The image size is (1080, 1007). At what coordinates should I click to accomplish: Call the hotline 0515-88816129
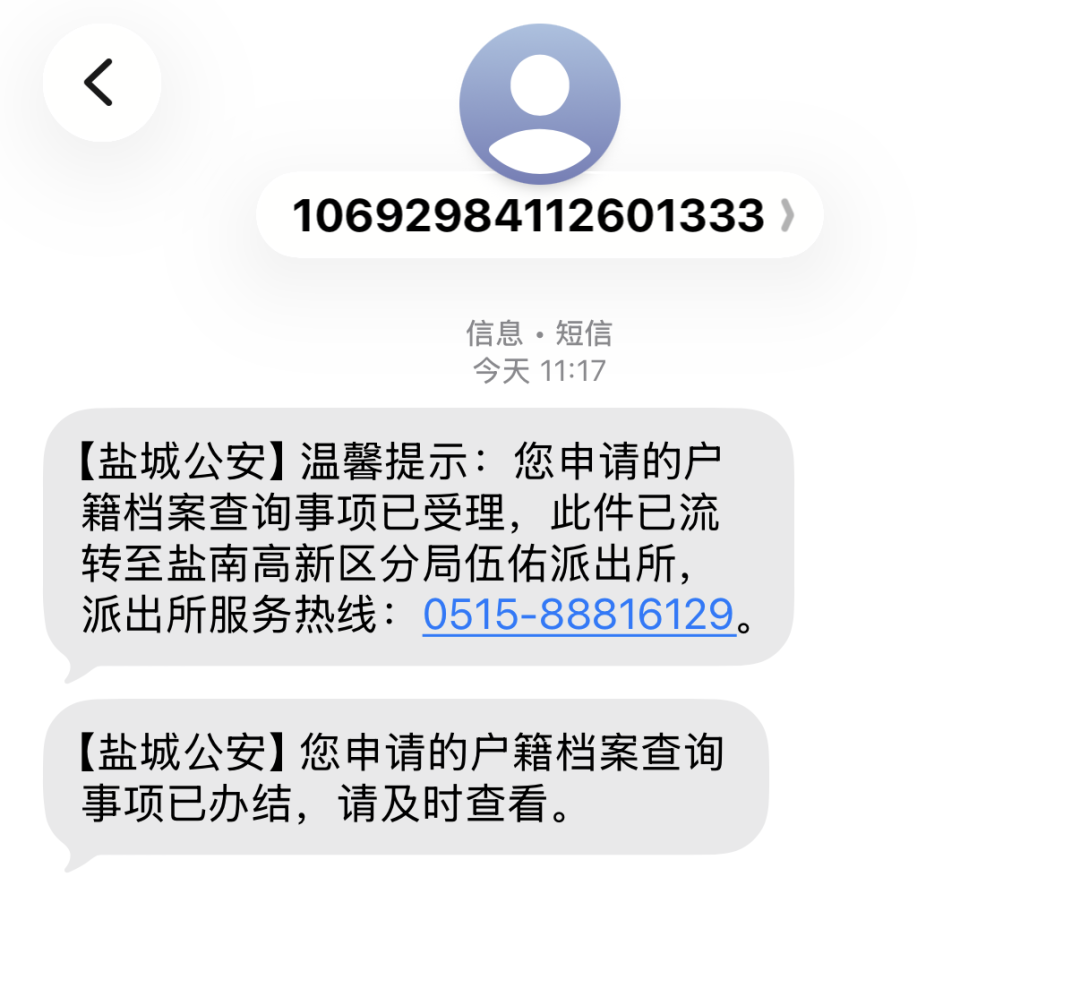point(579,615)
